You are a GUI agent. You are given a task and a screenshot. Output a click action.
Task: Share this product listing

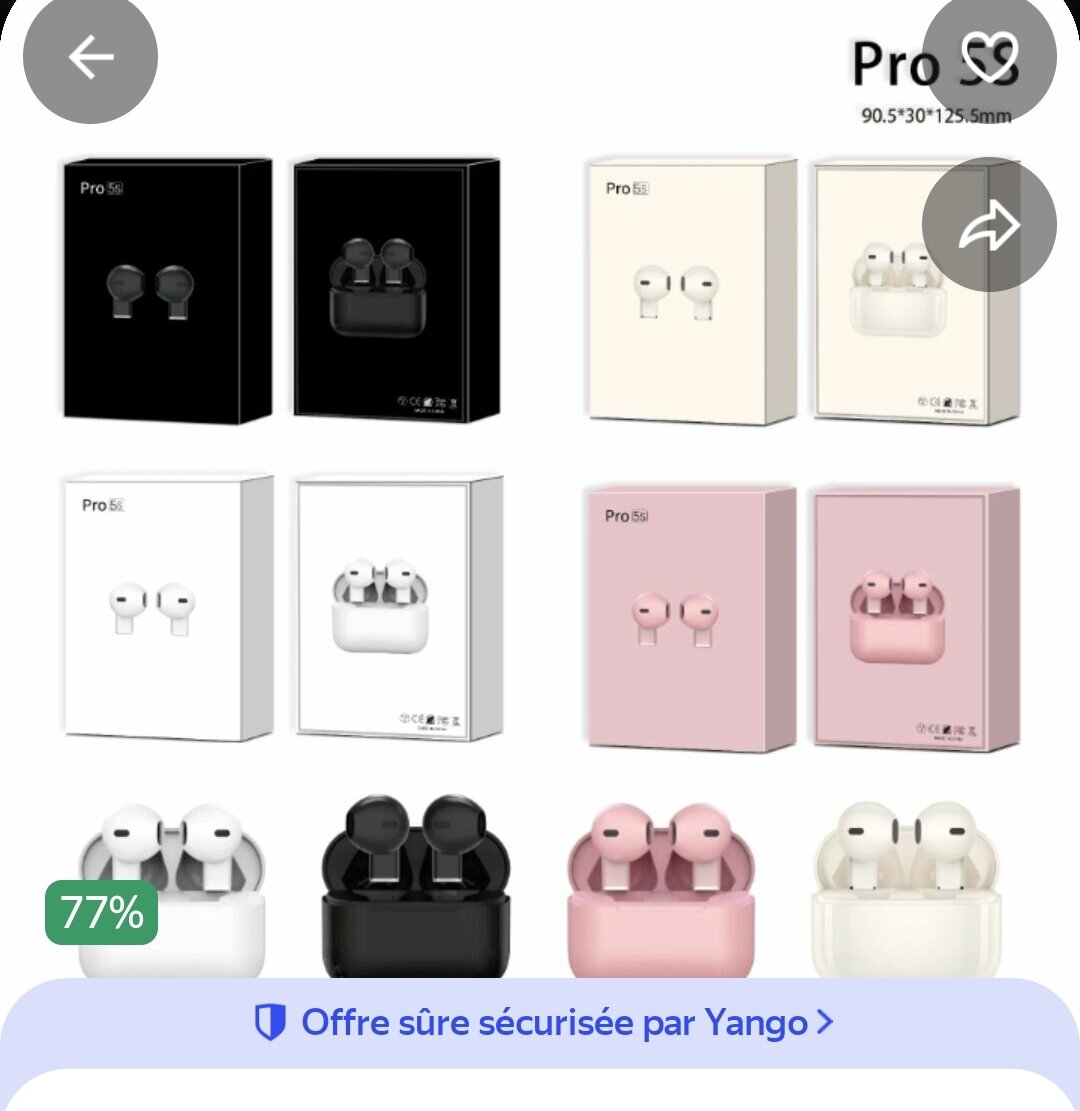tap(988, 225)
